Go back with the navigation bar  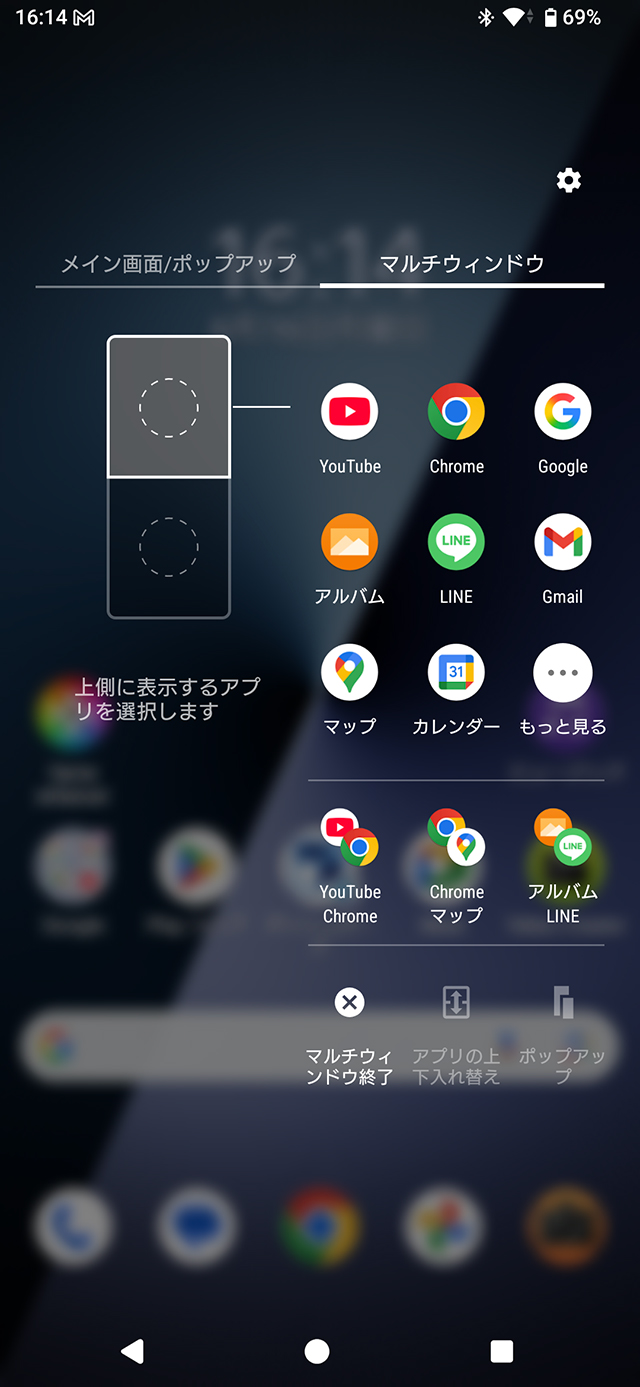132,1352
